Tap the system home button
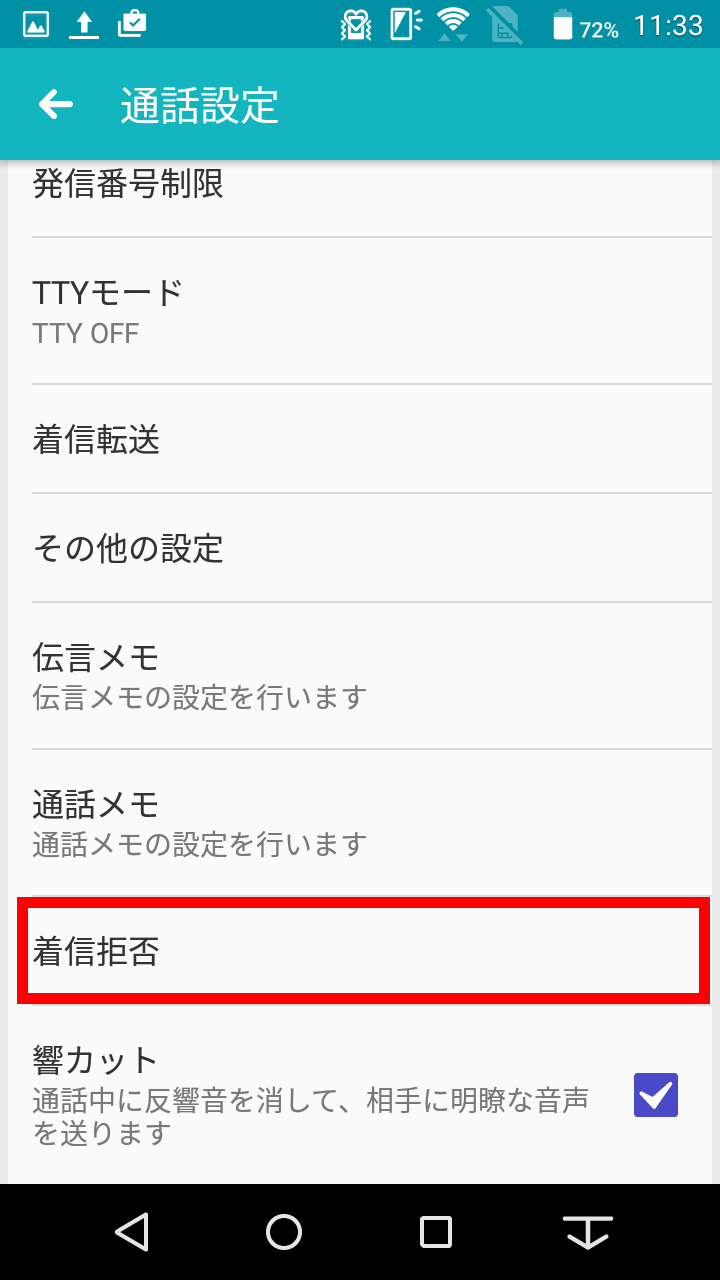Viewport: 720px width, 1280px height. click(284, 1231)
